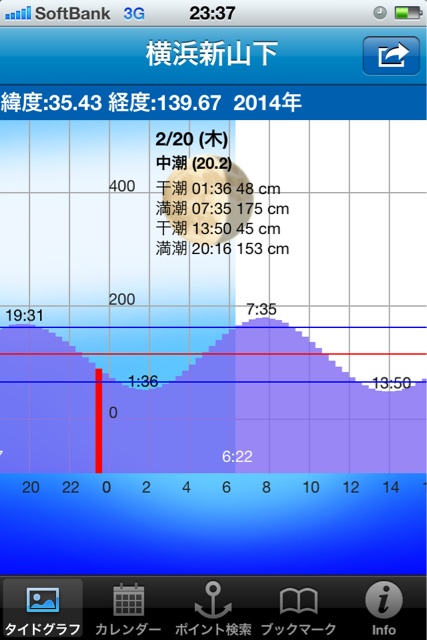
Task: Switch to the カレンダー tab
Action: point(128,608)
